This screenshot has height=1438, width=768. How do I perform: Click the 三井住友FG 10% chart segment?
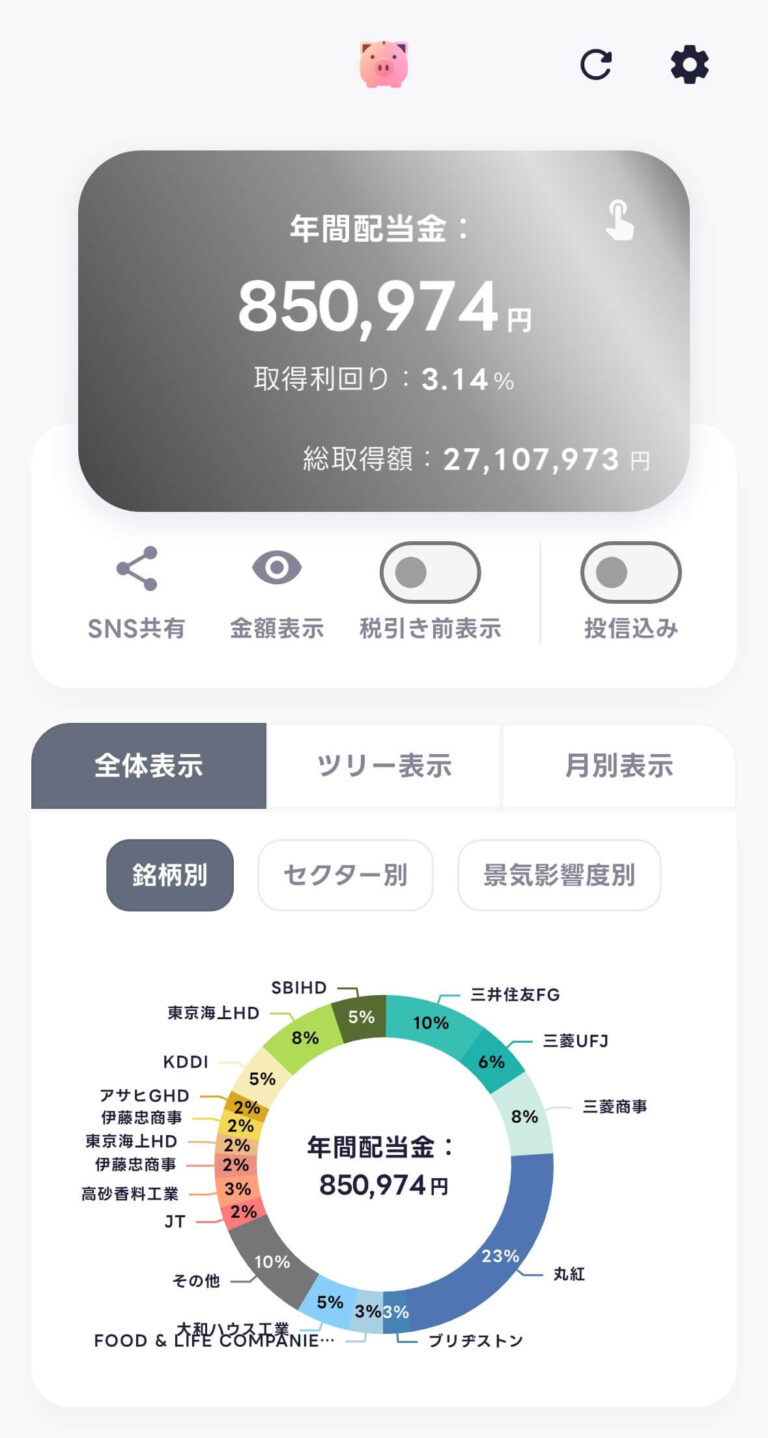click(430, 1024)
